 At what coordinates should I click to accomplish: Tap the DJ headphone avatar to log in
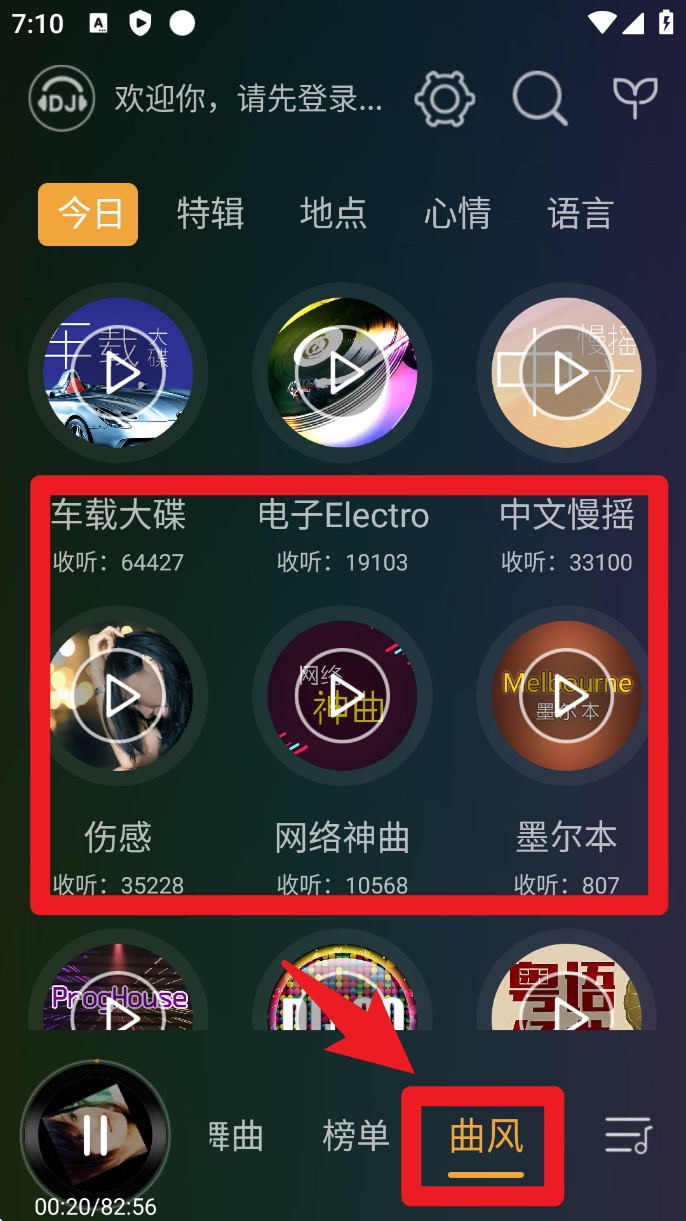tap(62, 99)
